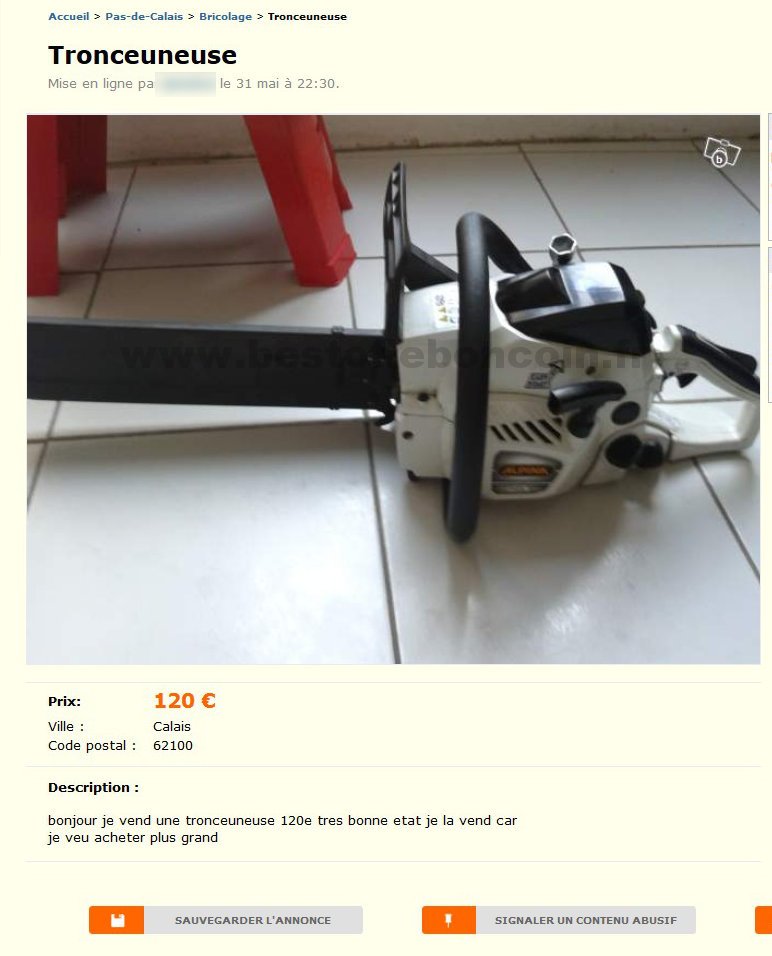772x956 pixels.
Task: Tap Sauvegarder l'annonce button
Action: 226,920
